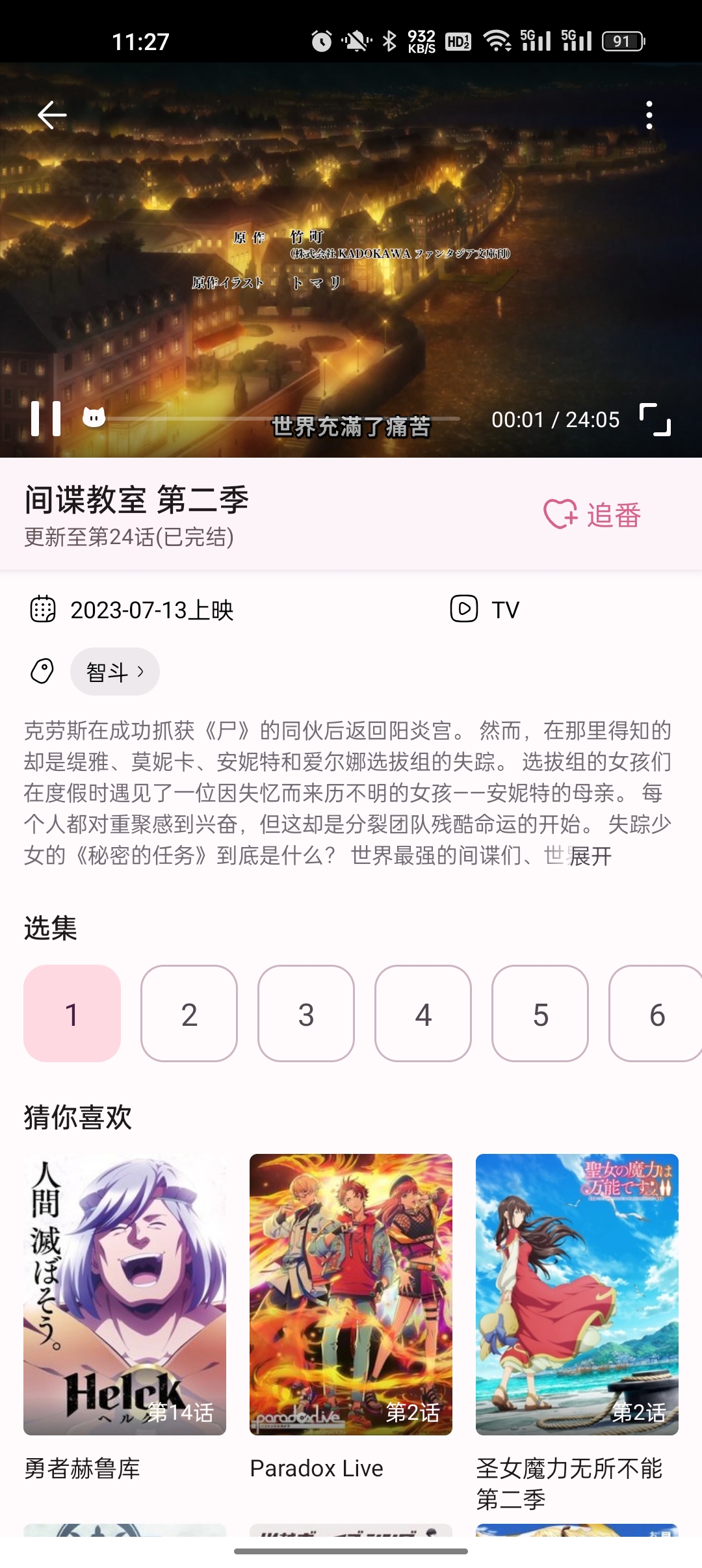
Task: Open the Paradox Live recommendation
Action: (350, 1300)
